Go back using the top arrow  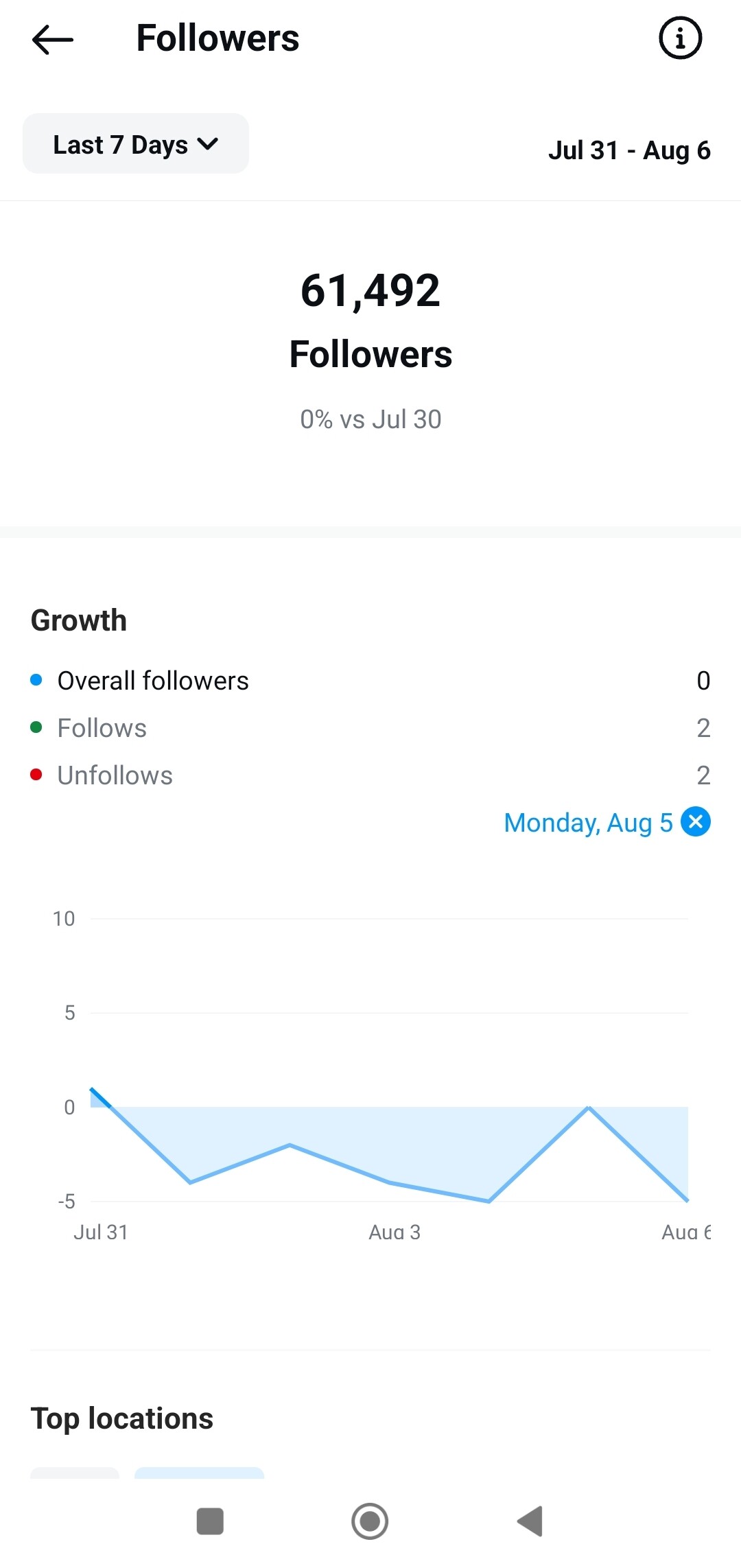pyautogui.click(x=53, y=39)
